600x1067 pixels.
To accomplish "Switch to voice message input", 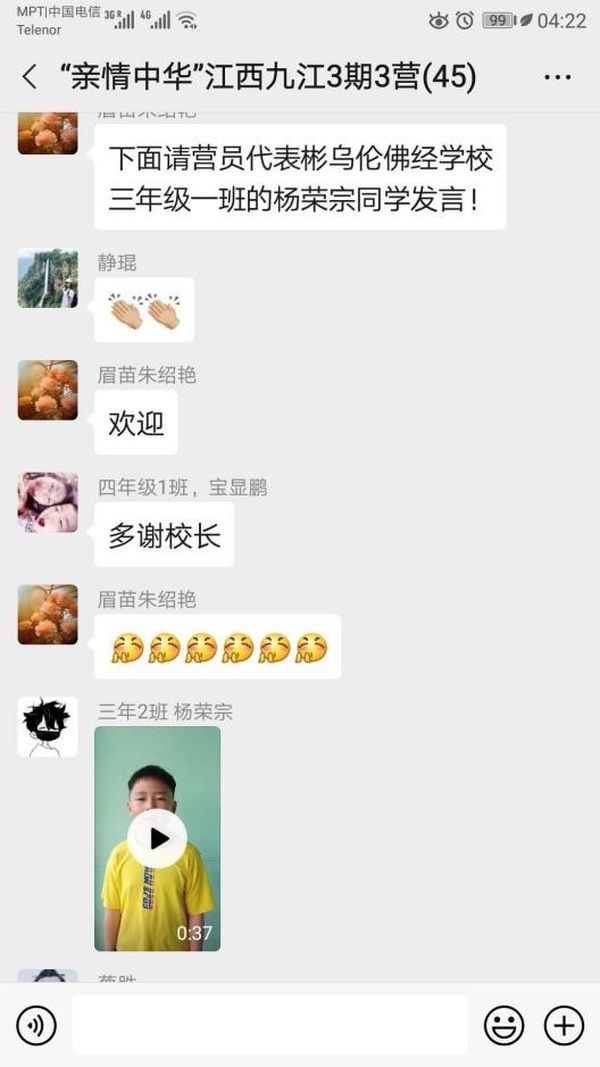I will click(36, 1025).
